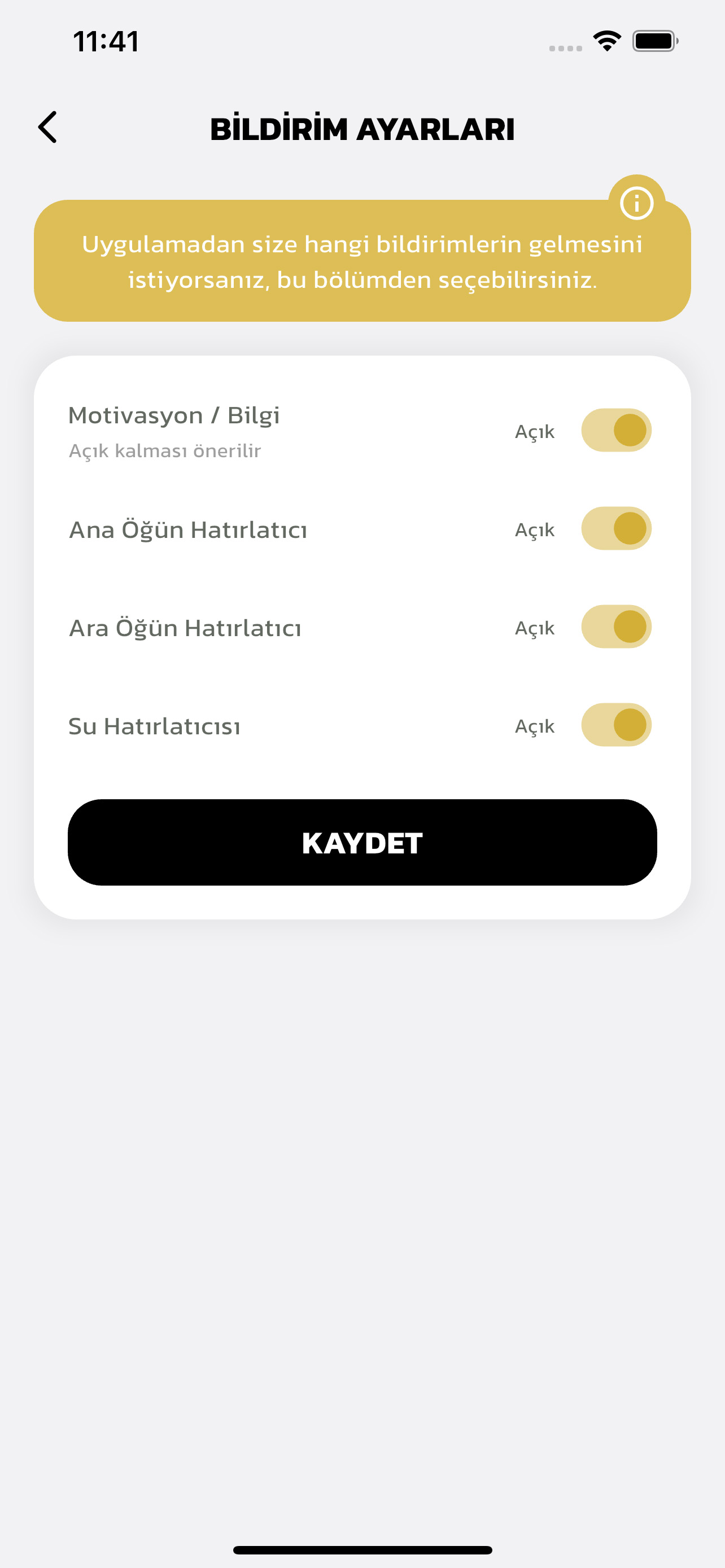Save settings with the KAYDET button
Viewport: 725px width, 1568px height.
point(362,843)
